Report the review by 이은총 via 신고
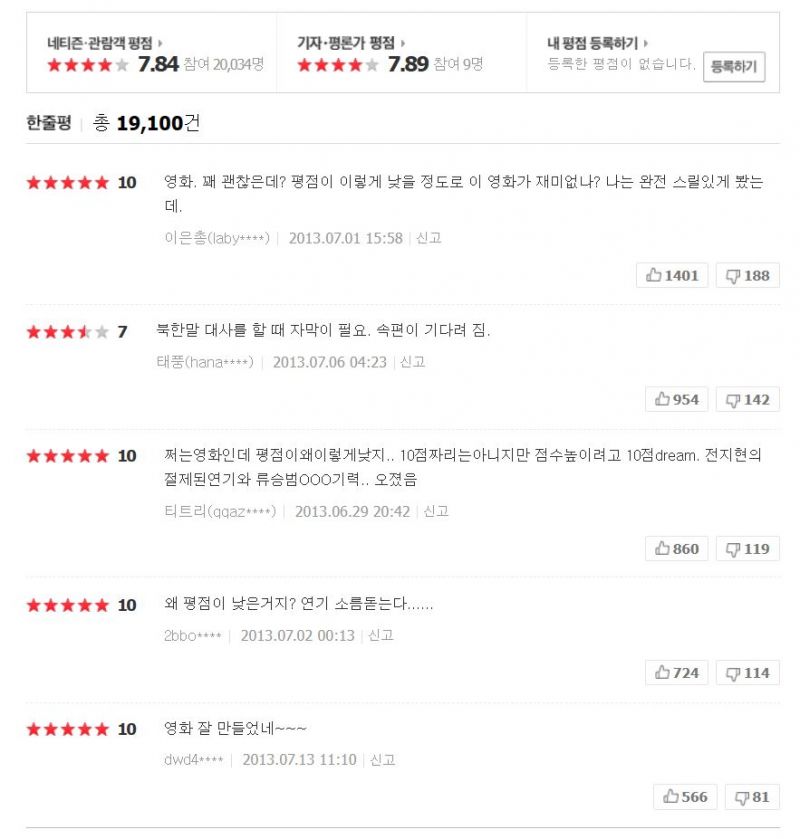This screenshot has width=800, height=839. click(x=429, y=238)
